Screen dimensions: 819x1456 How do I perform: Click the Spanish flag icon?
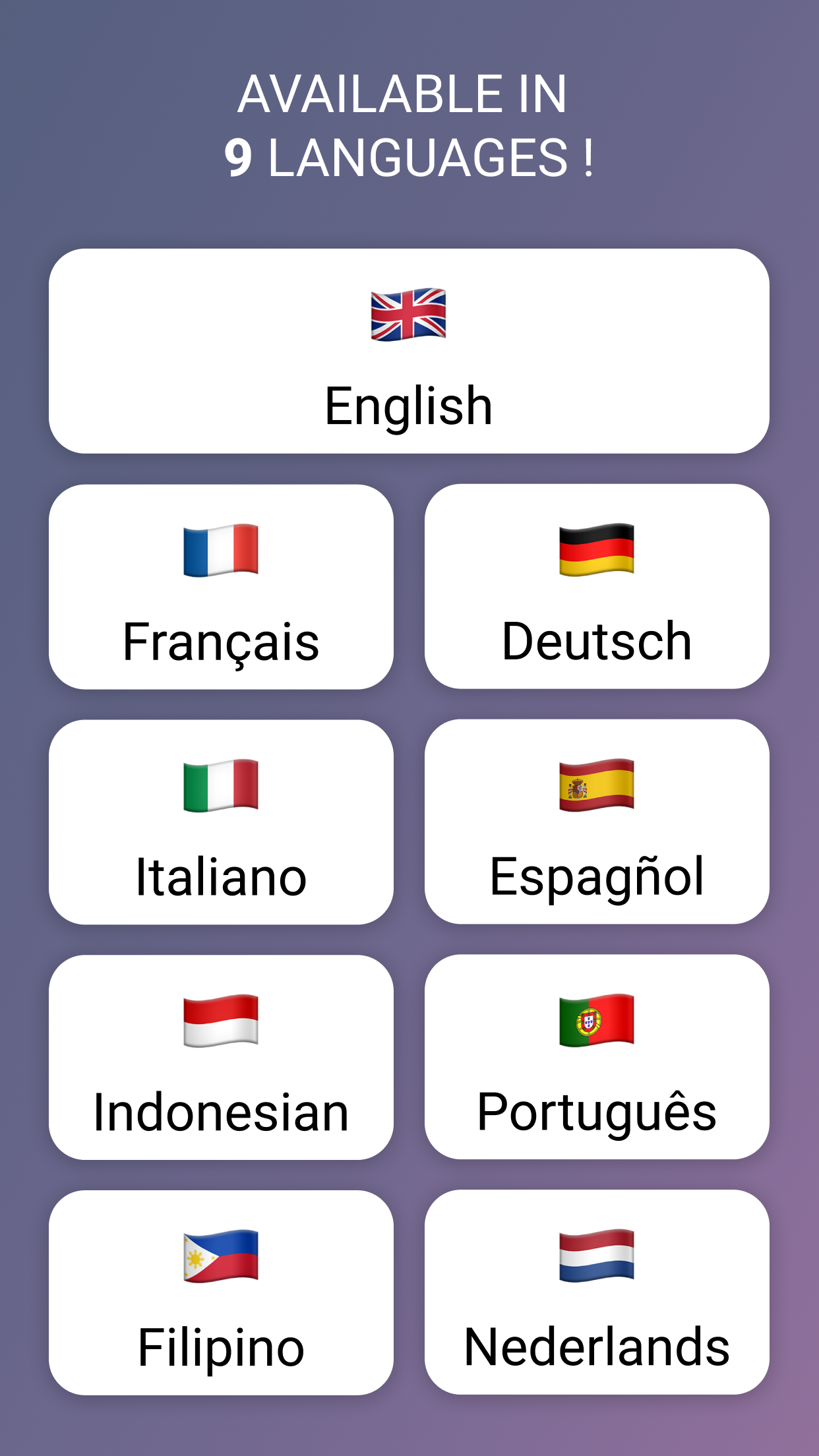pyautogui.click(x=597, y=791)
